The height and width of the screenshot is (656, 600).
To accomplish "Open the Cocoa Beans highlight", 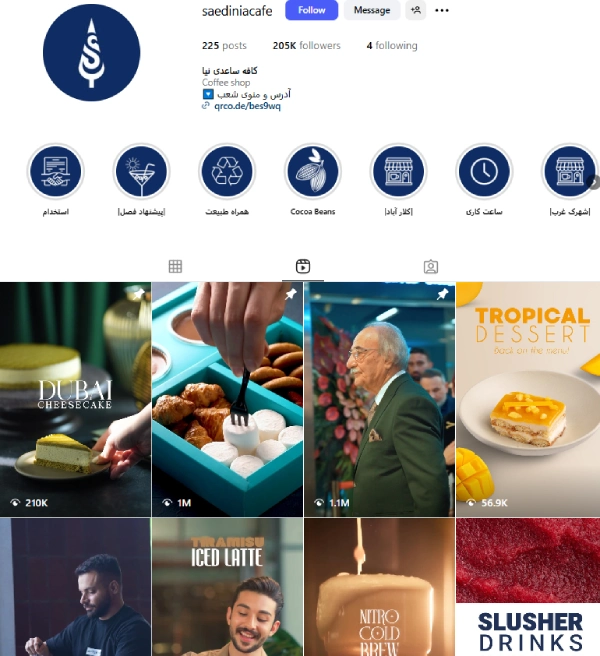I will [x=313, y=172].
